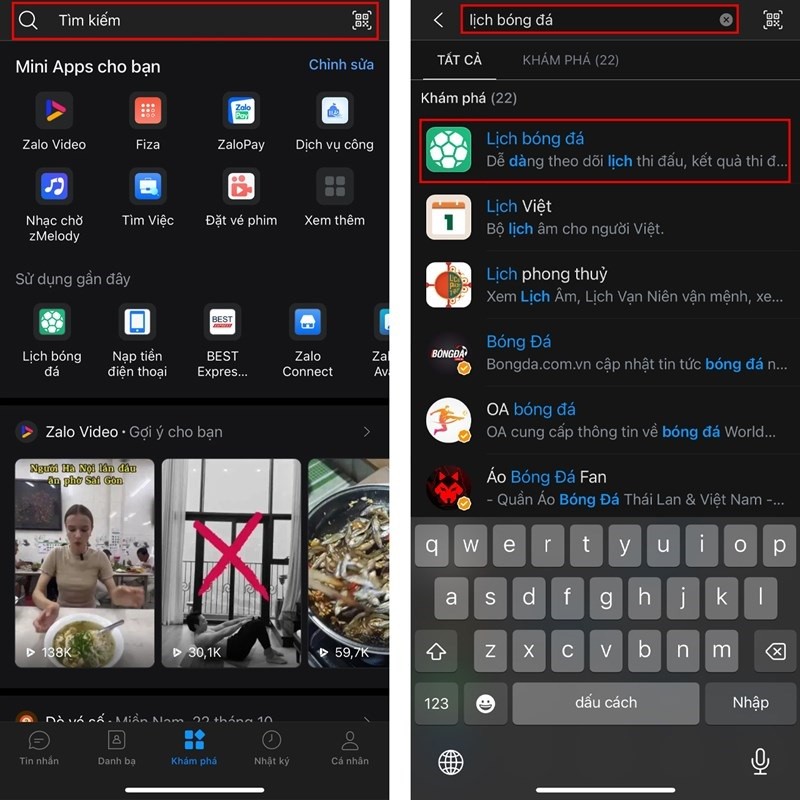
Task: Clear the search text lịch bóng đá
Action: pos(726,20)
